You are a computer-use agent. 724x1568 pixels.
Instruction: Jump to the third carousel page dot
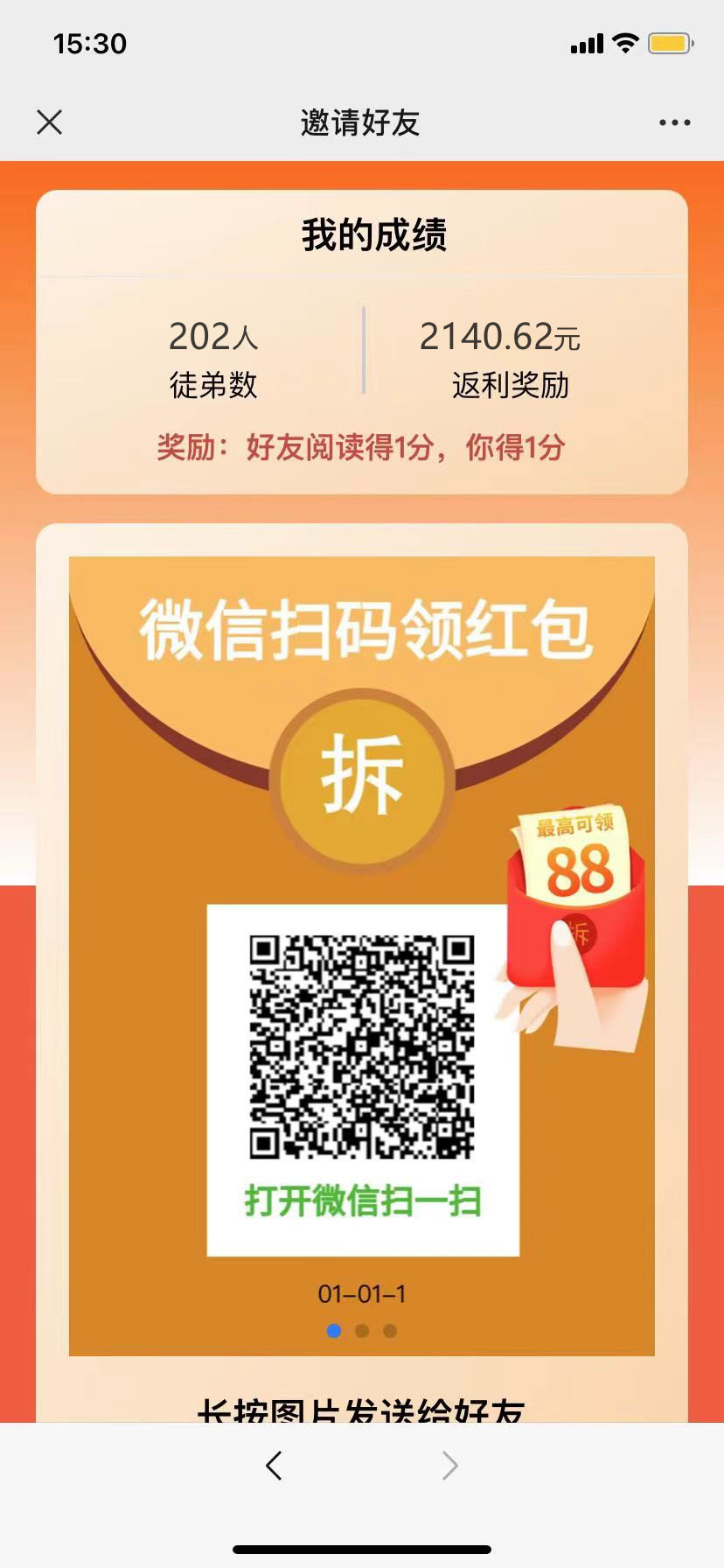[390, 1331]
